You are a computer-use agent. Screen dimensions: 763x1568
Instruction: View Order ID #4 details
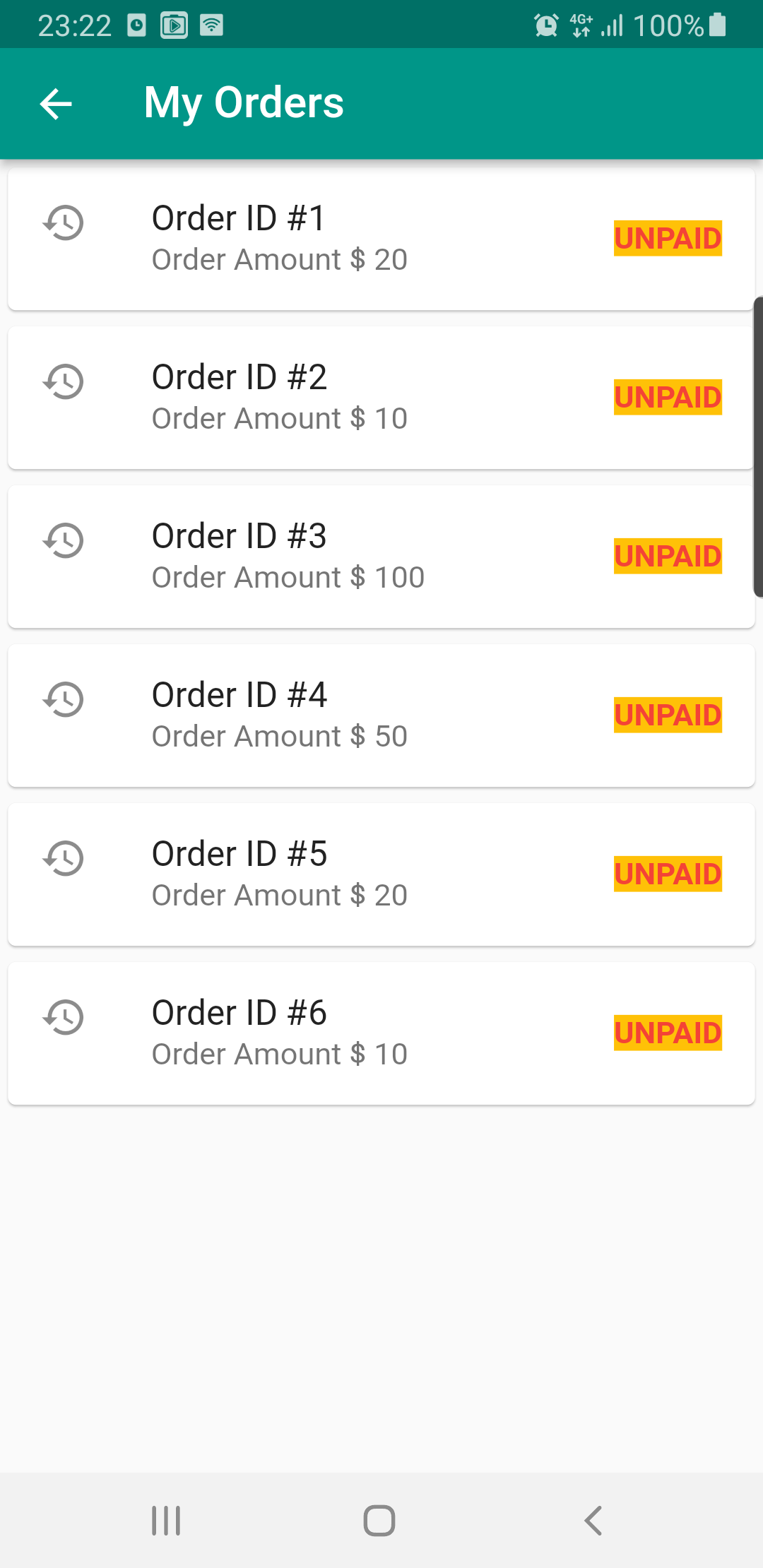(x=381, y=715)
